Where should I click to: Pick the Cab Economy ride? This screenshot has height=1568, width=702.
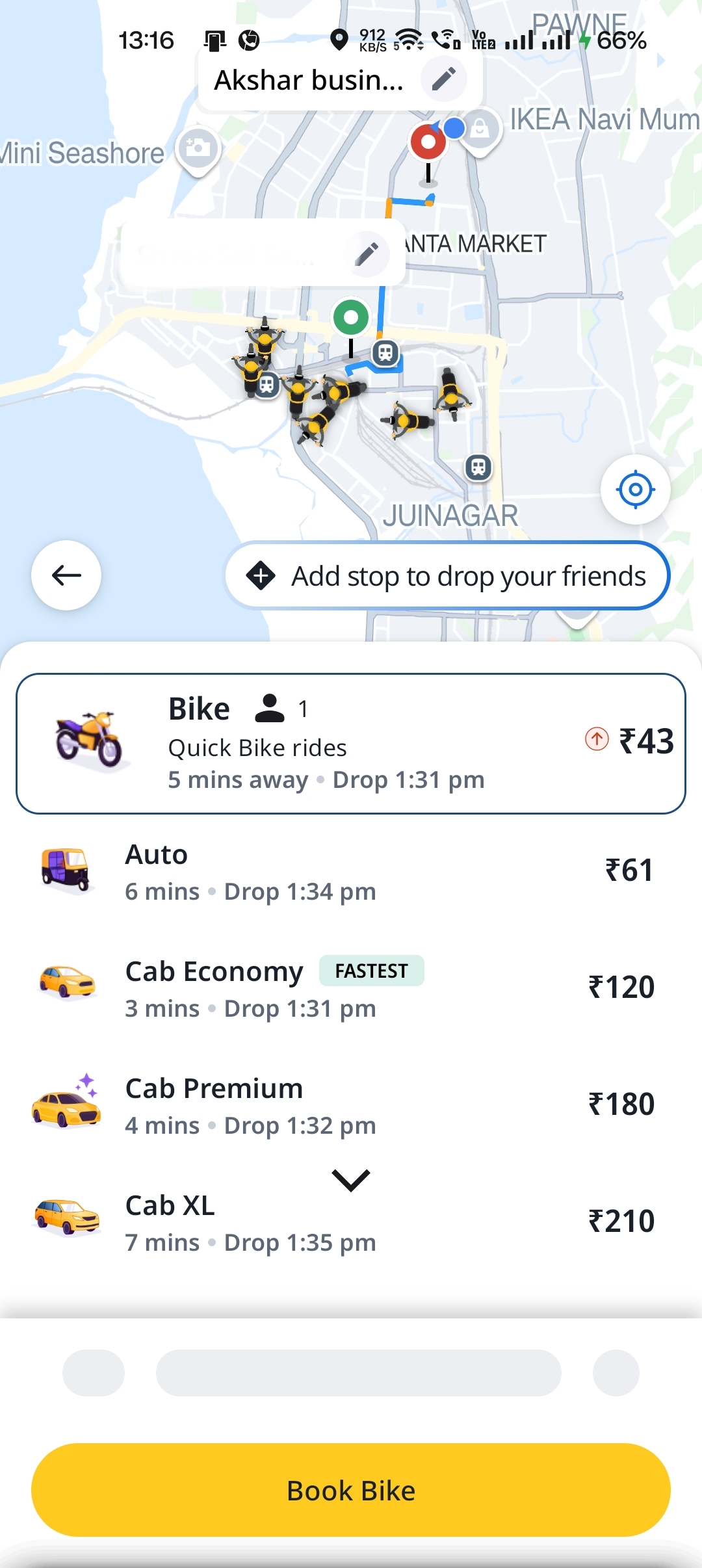coord(351,989)
